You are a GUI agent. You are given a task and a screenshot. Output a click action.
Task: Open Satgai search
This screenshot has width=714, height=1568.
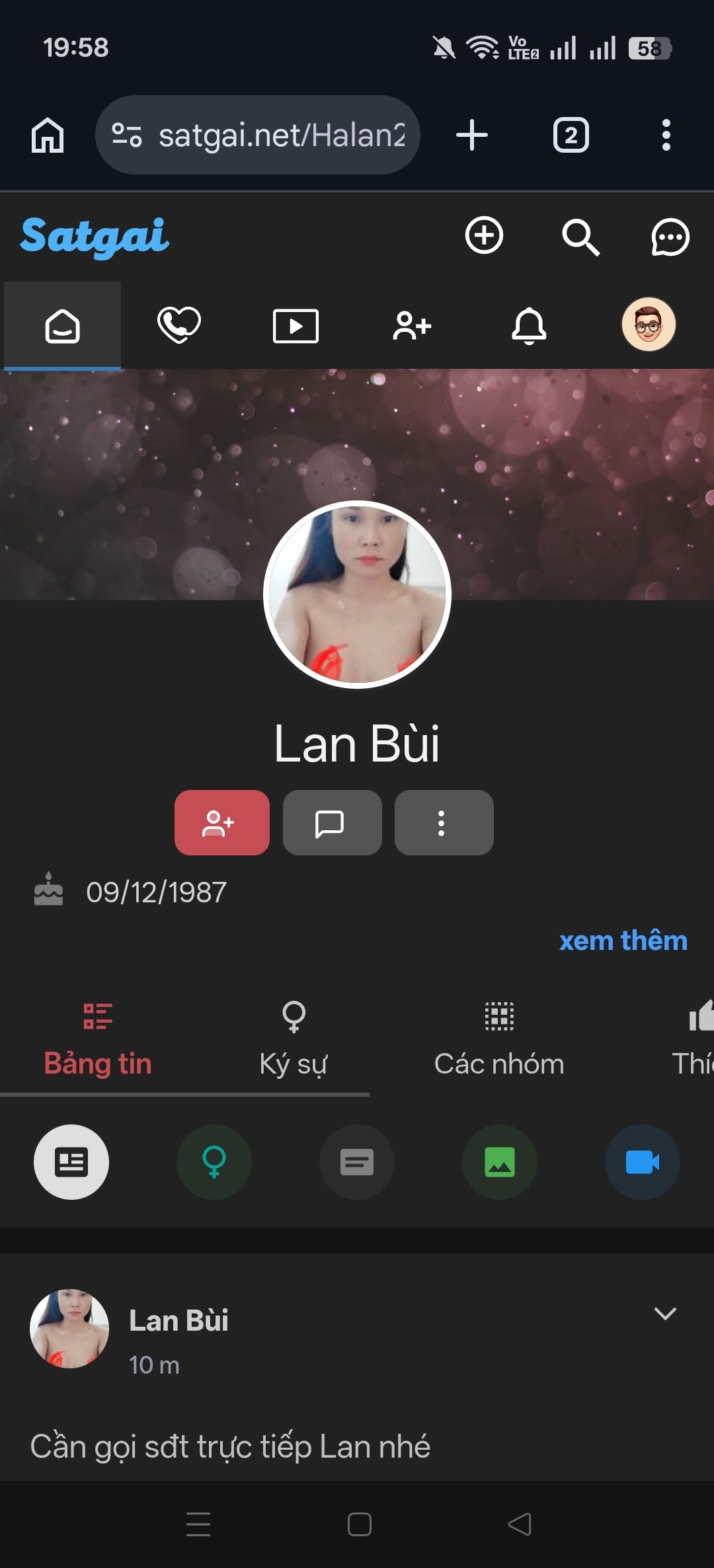click(580, 237)
